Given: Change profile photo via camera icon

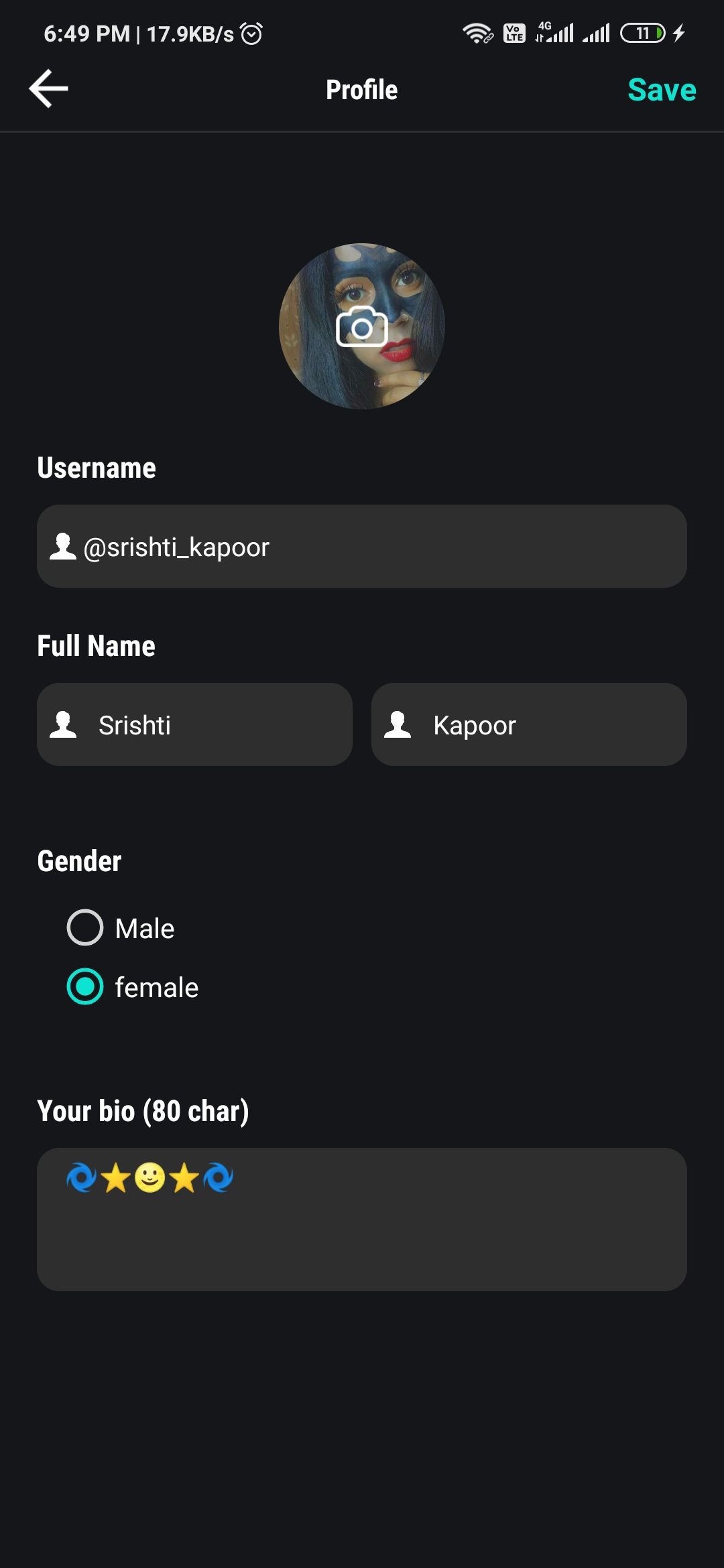Looking at the screenshot, I should (x=361, y=327).
